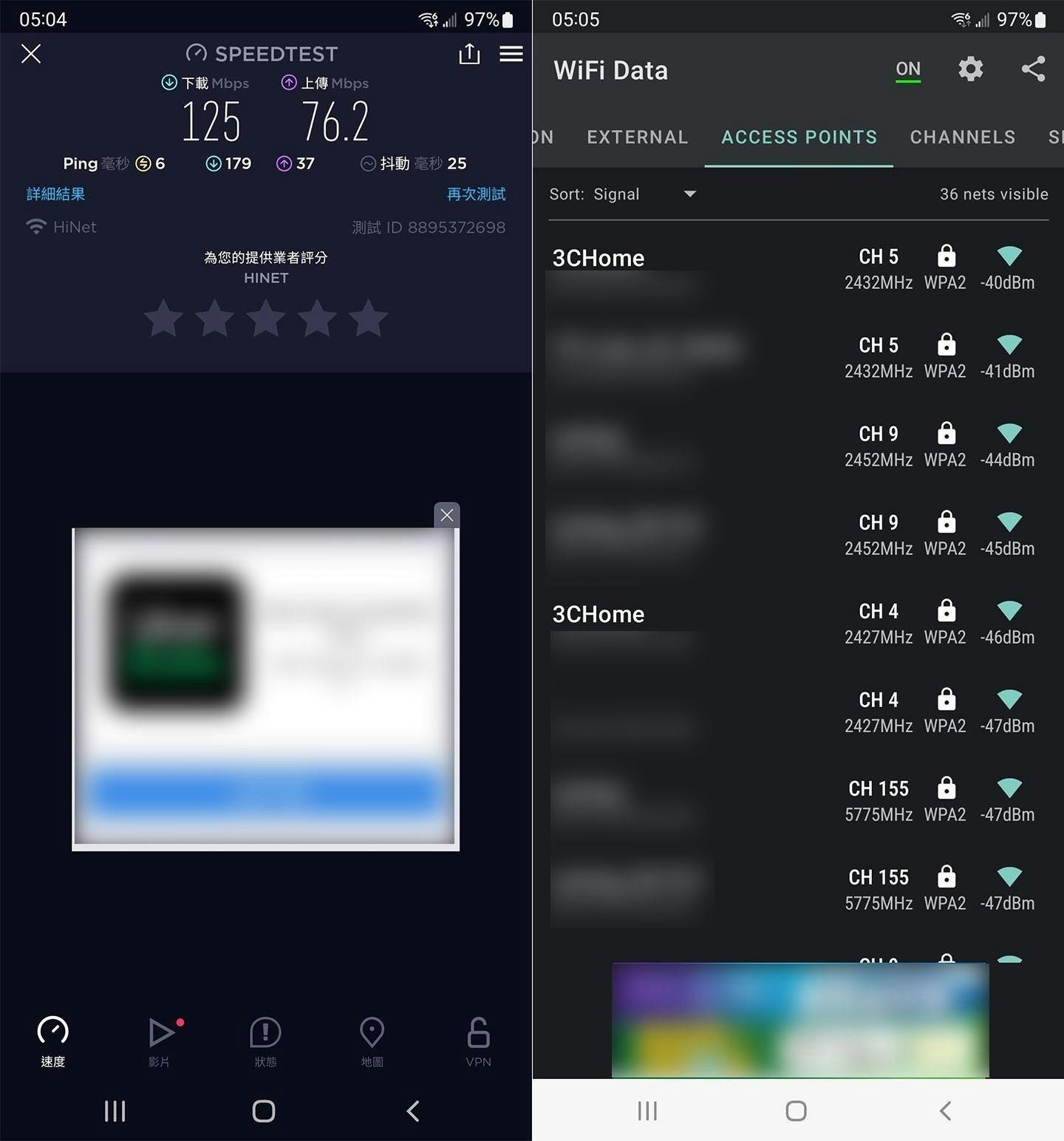Close the Speedtest results screen
The height and width of the screenshot is (1141, 1064).
[31, 54]
